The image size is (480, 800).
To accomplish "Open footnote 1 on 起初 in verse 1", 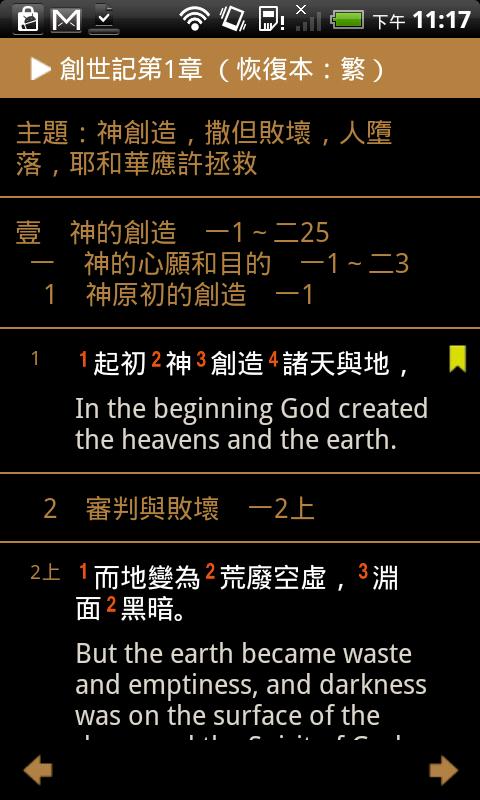I will (83, 360).
